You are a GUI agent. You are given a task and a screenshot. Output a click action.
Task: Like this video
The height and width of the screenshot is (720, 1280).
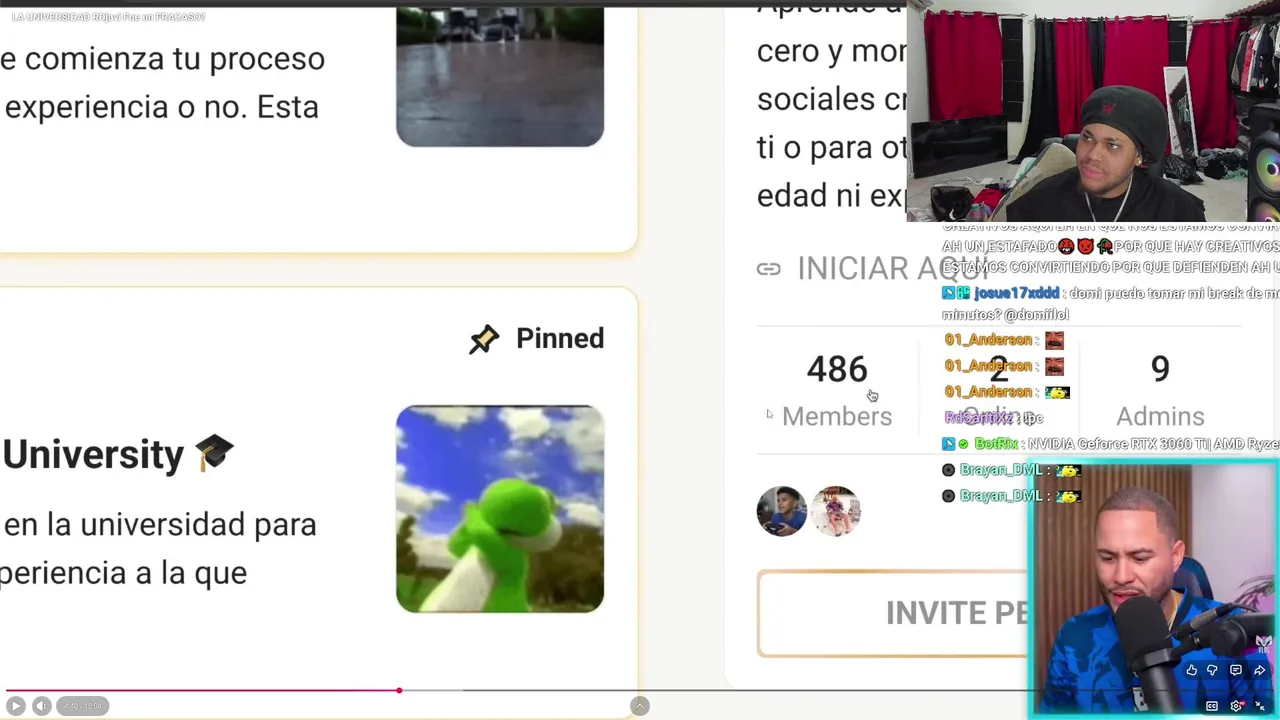point(1192,670)
